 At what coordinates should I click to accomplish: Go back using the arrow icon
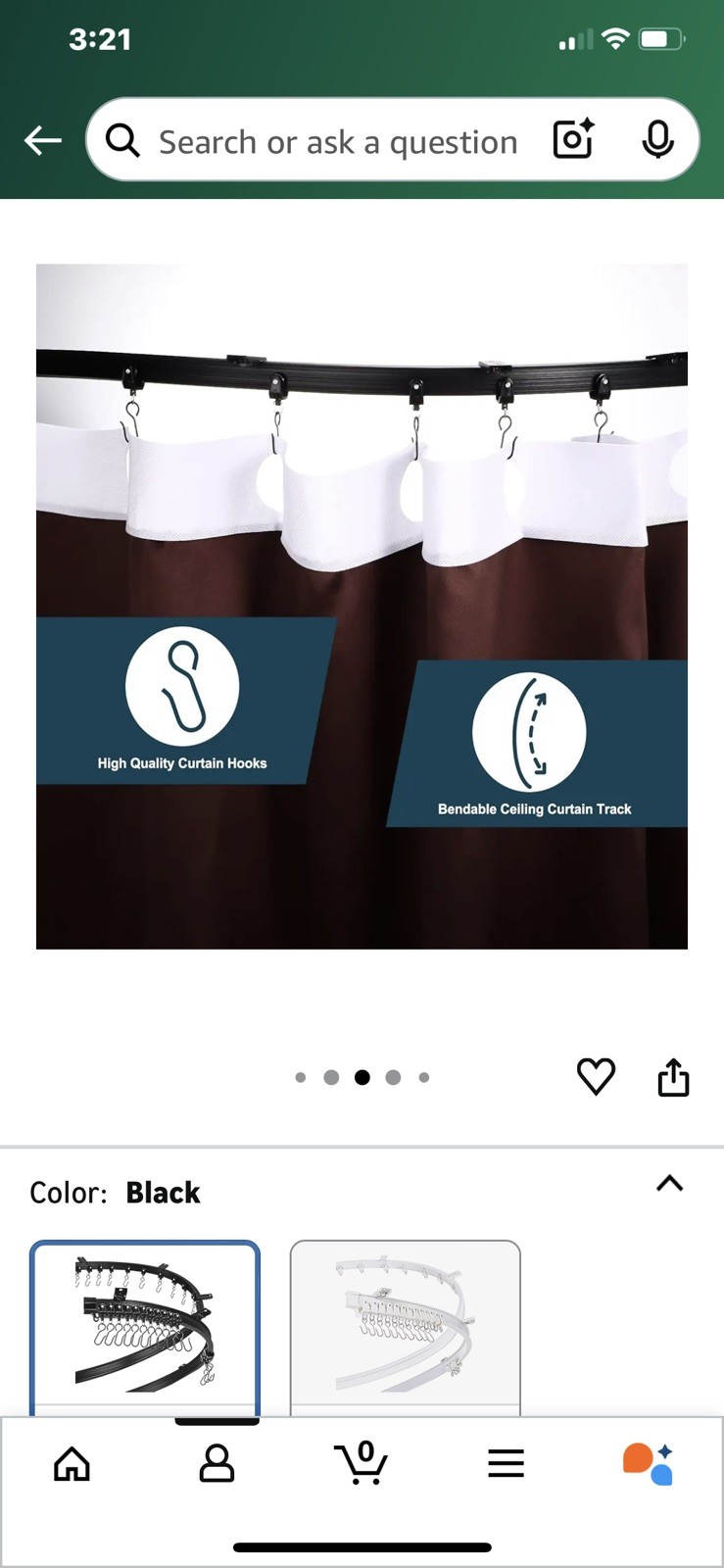coord(42,141)
